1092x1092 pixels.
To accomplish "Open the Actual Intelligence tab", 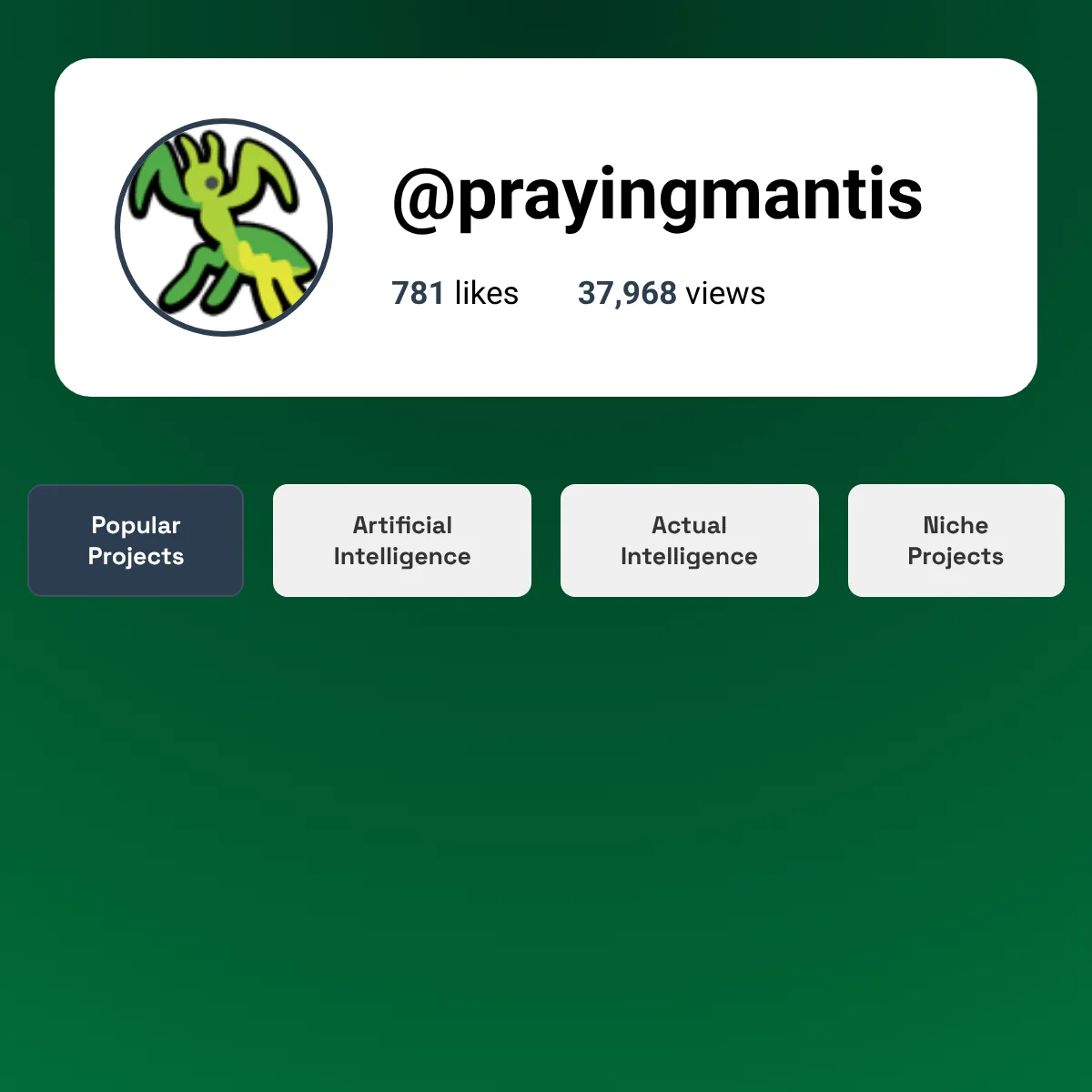I will 689,541.
